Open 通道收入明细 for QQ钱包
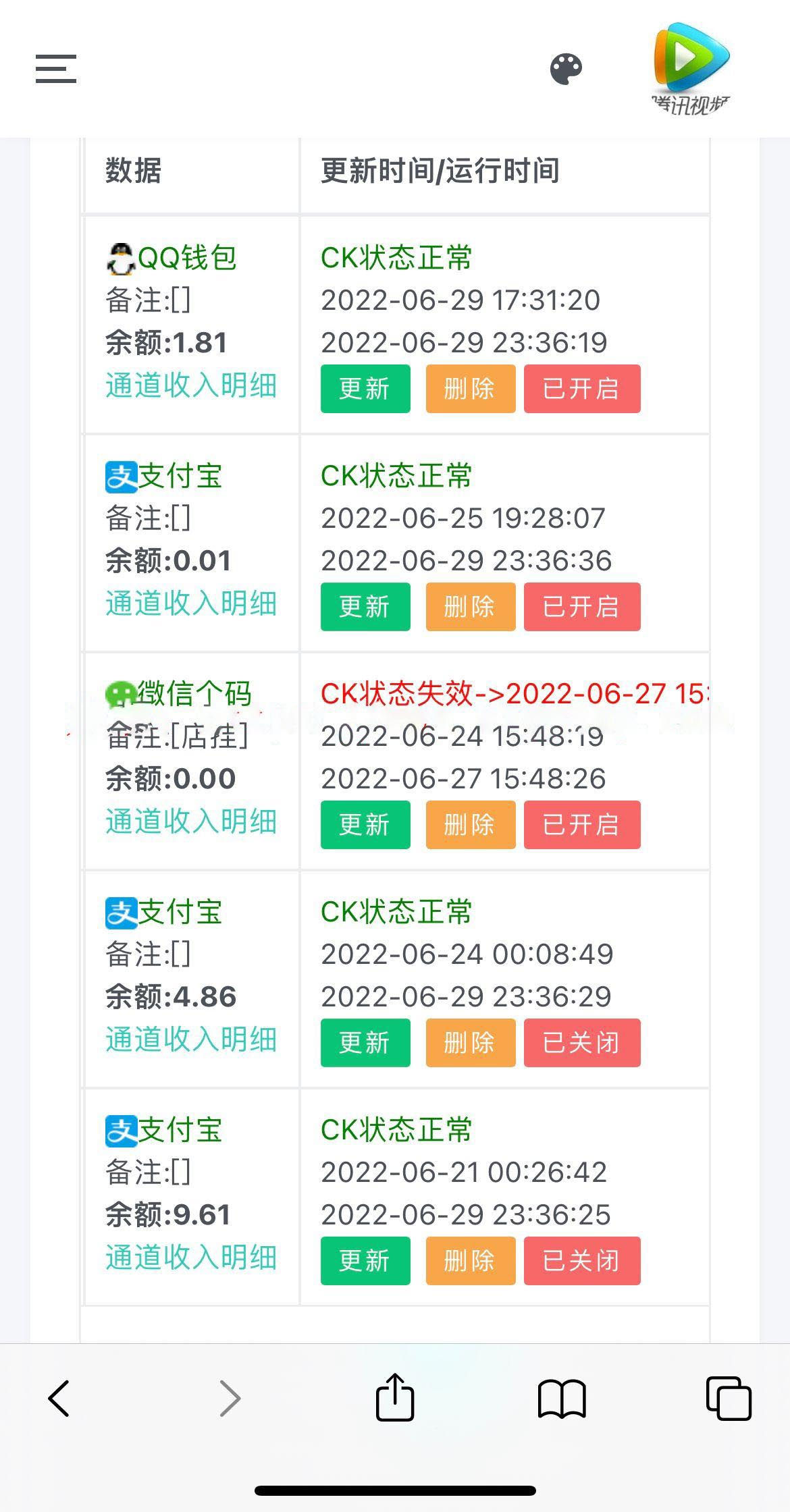 tap(191, 385)
